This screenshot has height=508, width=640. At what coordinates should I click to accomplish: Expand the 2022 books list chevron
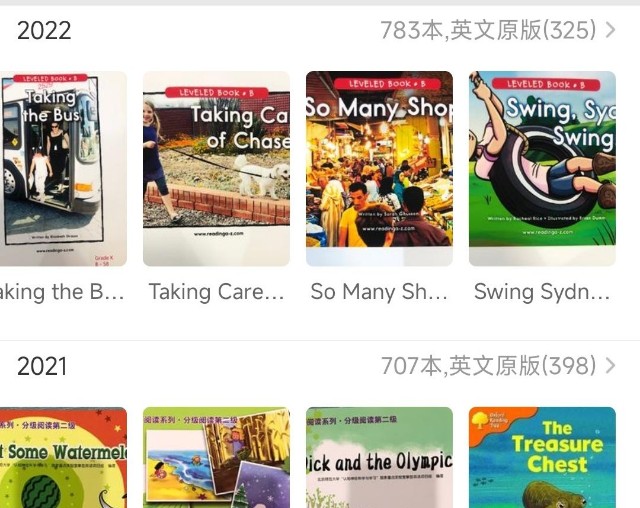coord(611,31)
